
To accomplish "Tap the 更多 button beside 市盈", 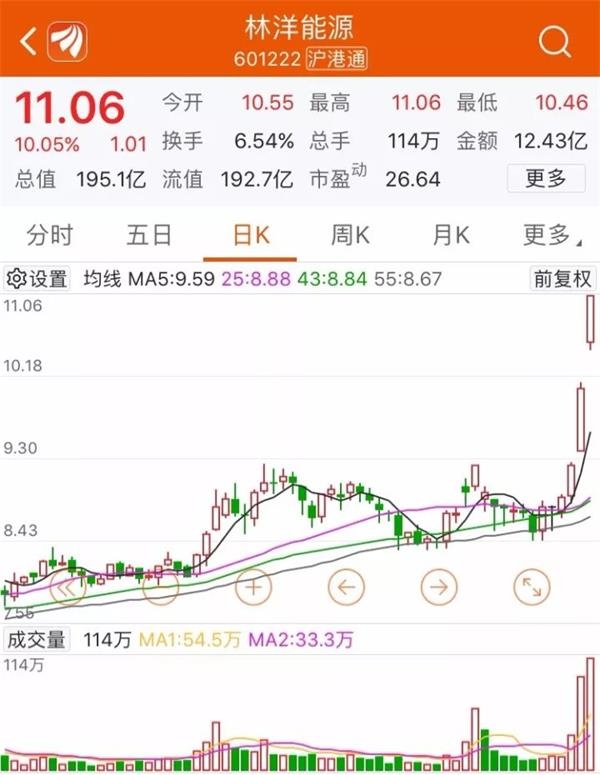I will point(545,179).
